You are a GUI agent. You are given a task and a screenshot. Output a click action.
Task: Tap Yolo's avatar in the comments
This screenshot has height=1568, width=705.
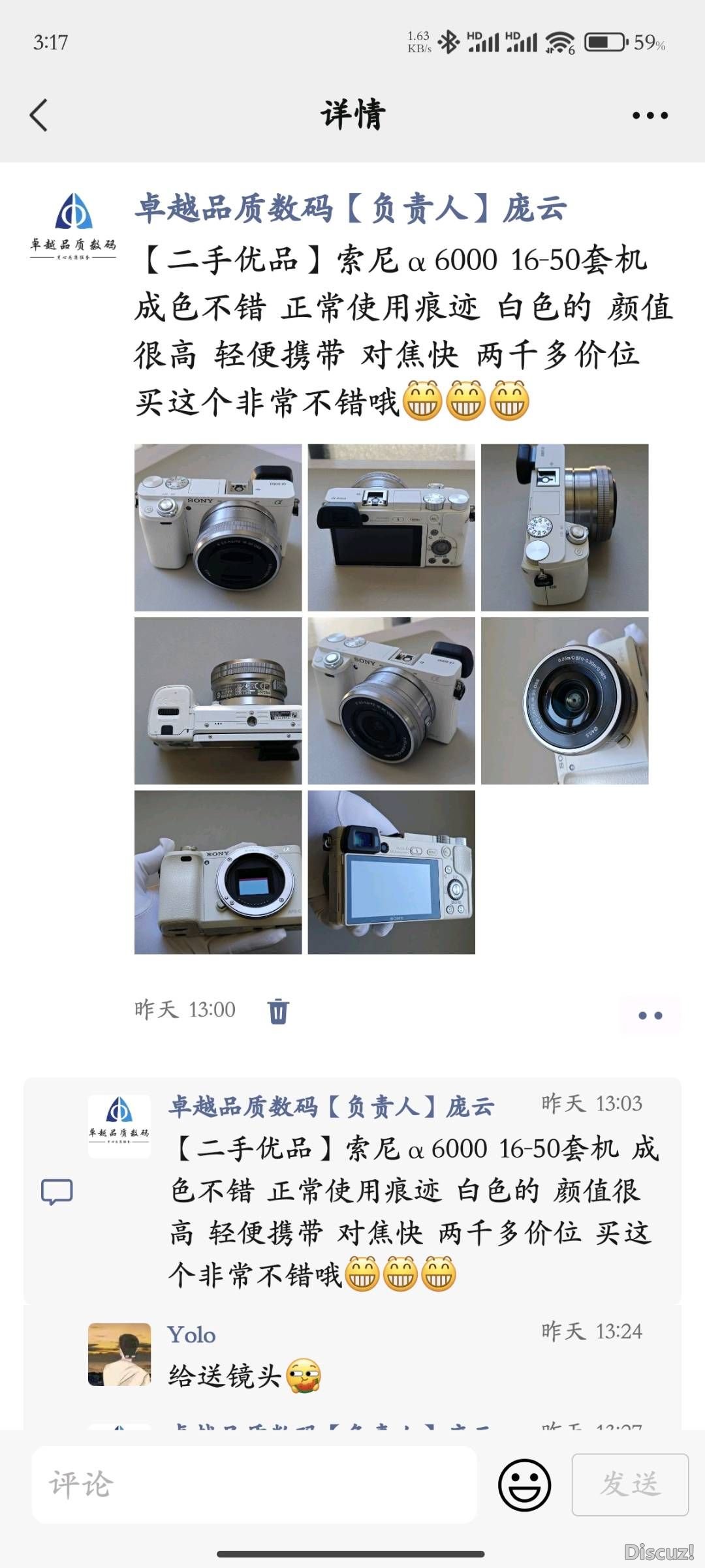119,1354
